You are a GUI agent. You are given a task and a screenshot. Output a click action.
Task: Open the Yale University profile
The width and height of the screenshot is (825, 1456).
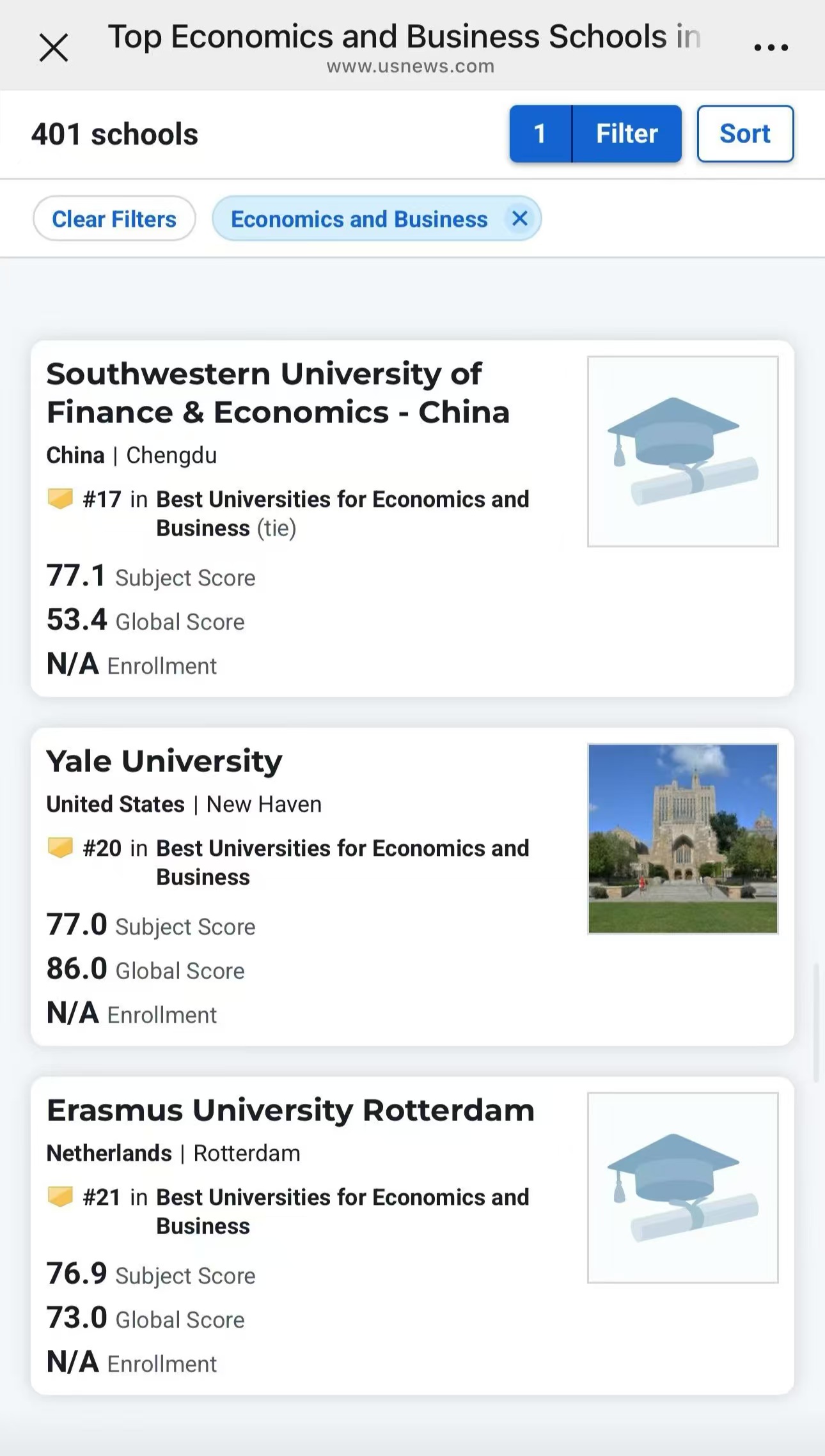point(164,760)
